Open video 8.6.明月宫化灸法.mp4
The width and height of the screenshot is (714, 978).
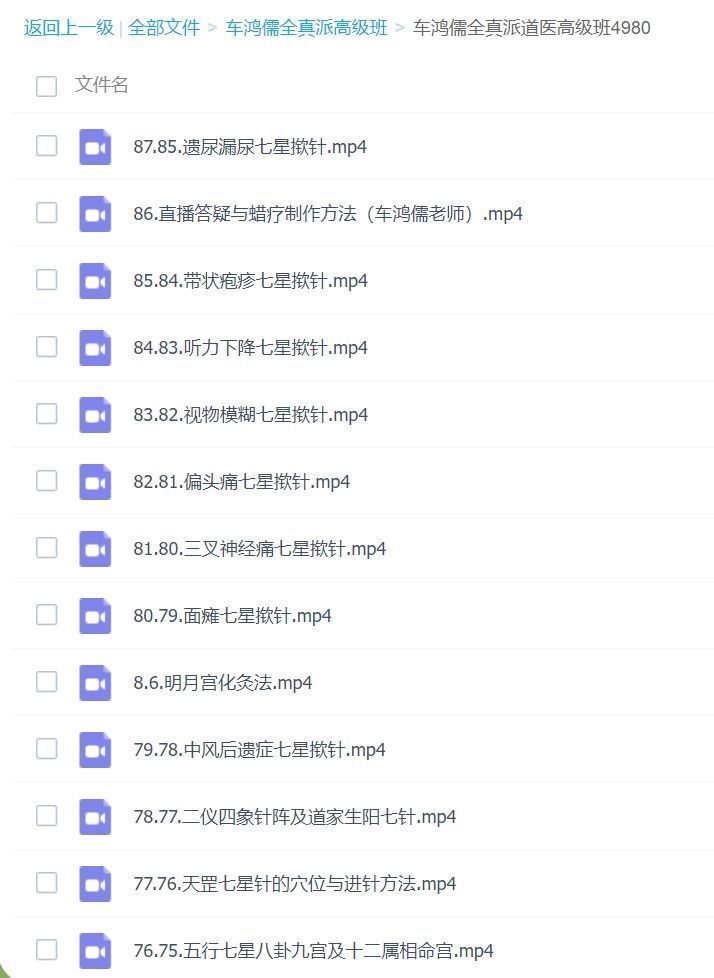click(x=222, y=683)
